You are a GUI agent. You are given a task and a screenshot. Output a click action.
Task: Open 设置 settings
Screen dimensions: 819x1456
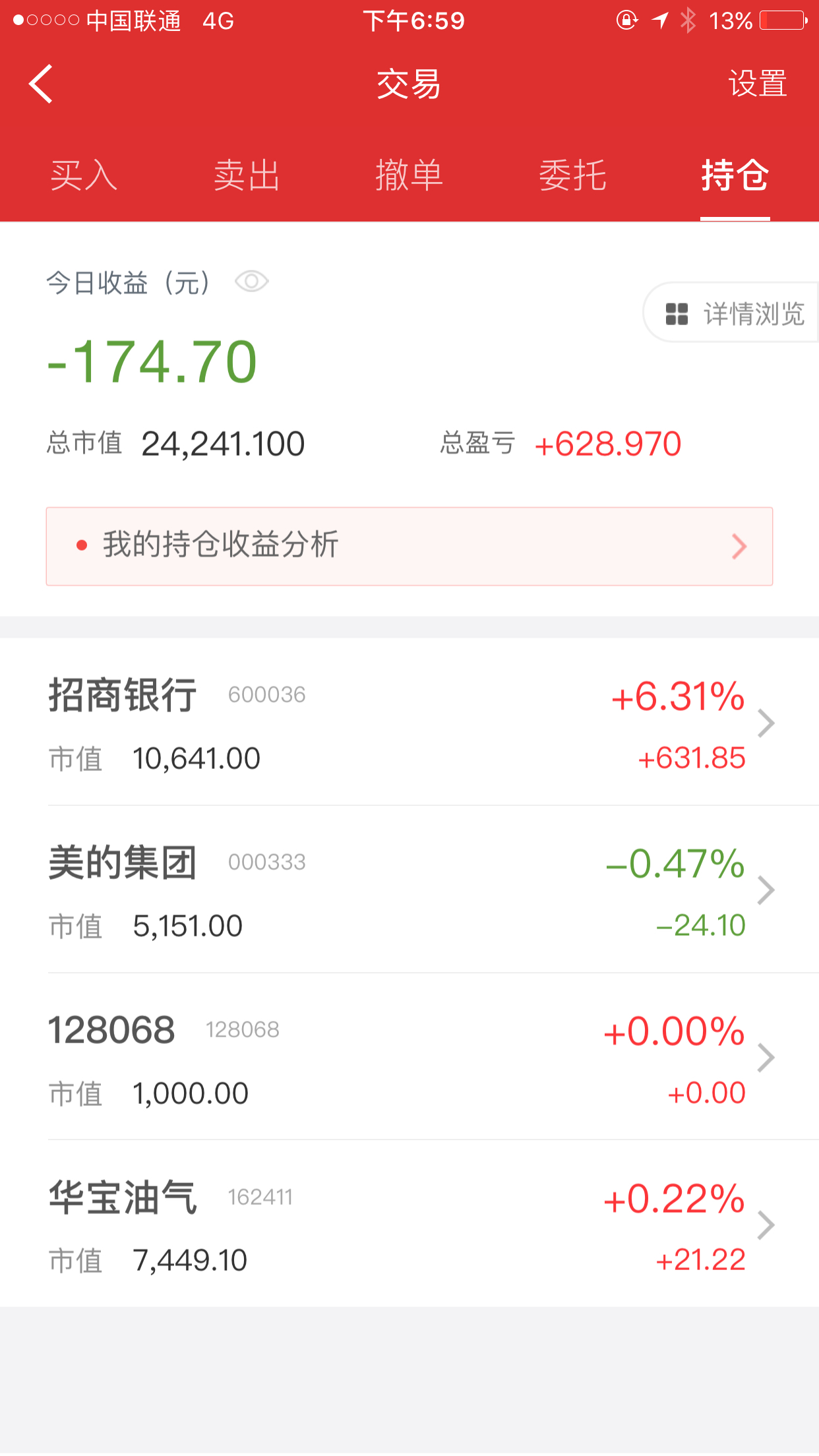[x=758, y=84]
